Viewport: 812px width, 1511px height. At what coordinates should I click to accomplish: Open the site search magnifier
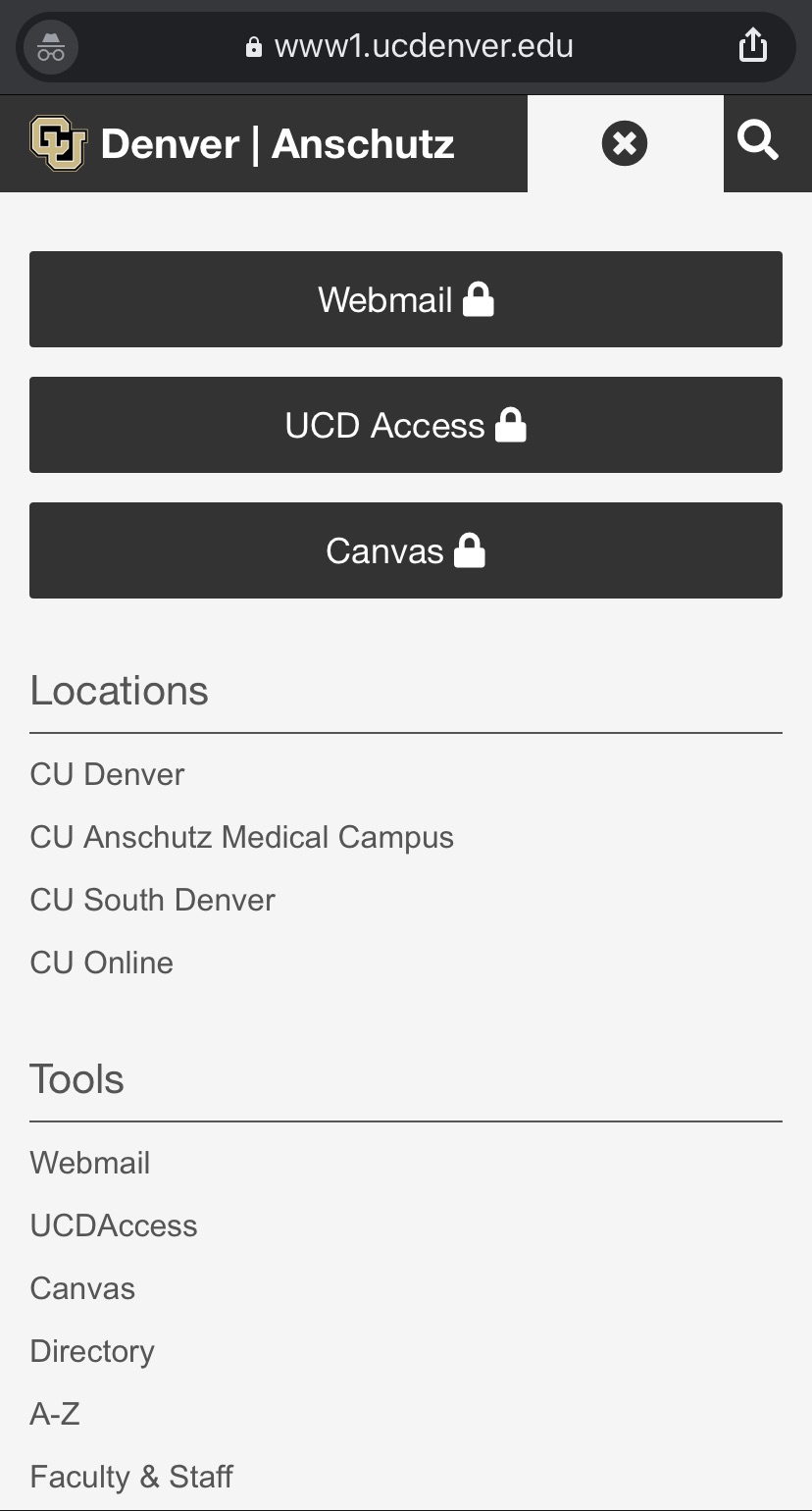(758, 142)
